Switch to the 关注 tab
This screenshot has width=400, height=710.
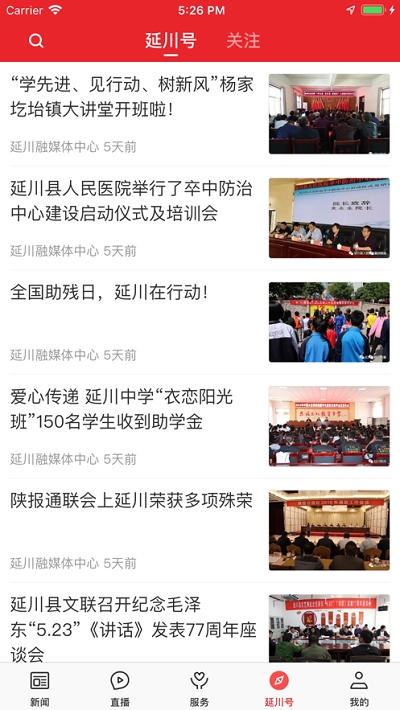243,41
